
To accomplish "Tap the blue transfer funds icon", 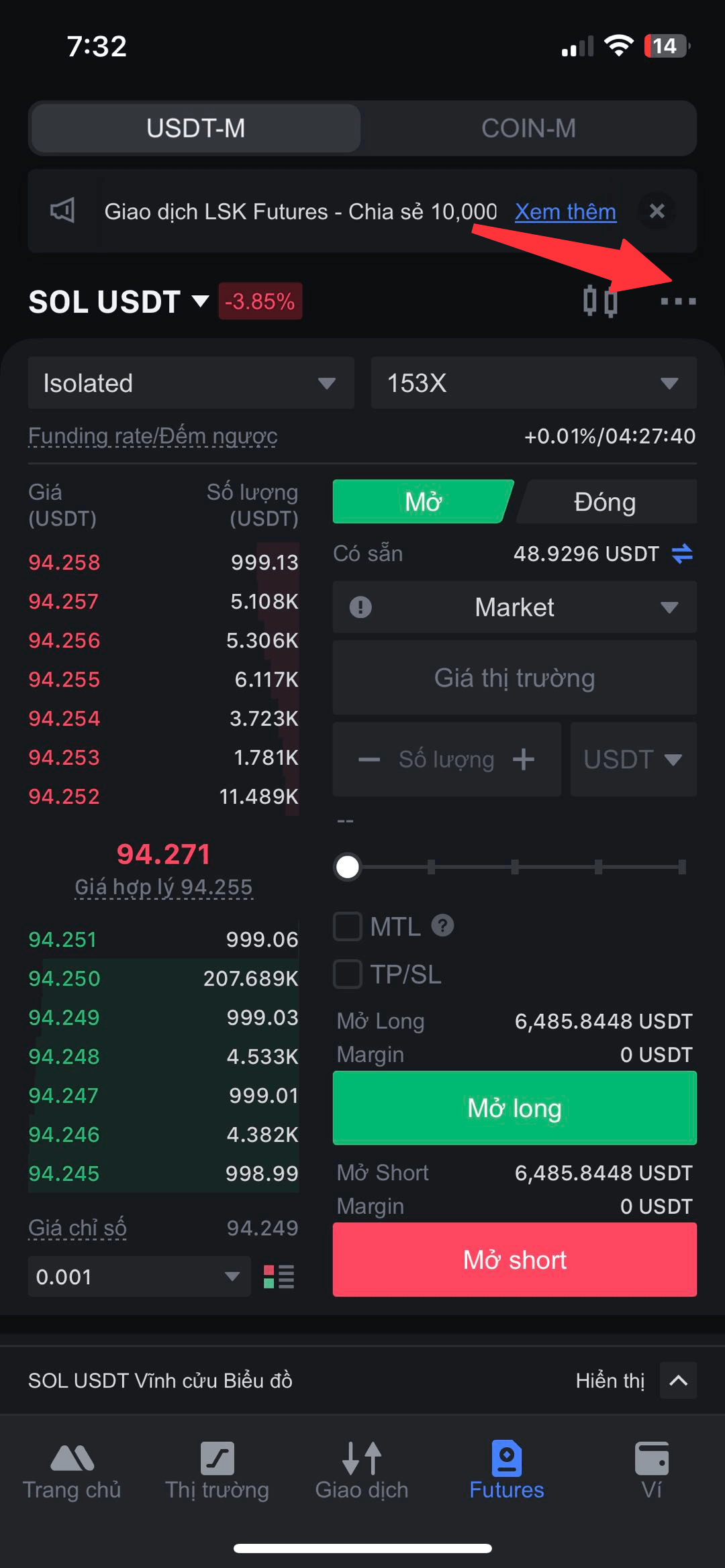I will (x=682, y=554).
